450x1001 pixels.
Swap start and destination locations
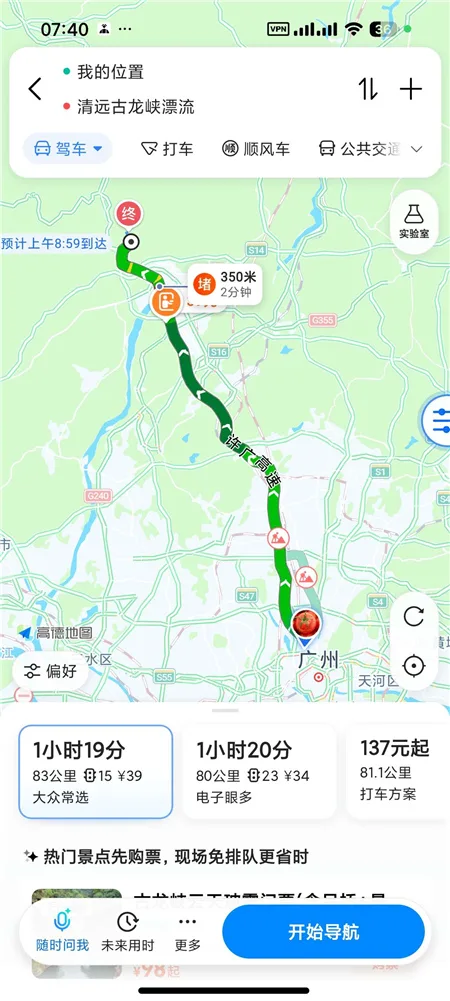pyautogui.click(x=368, y=89)
